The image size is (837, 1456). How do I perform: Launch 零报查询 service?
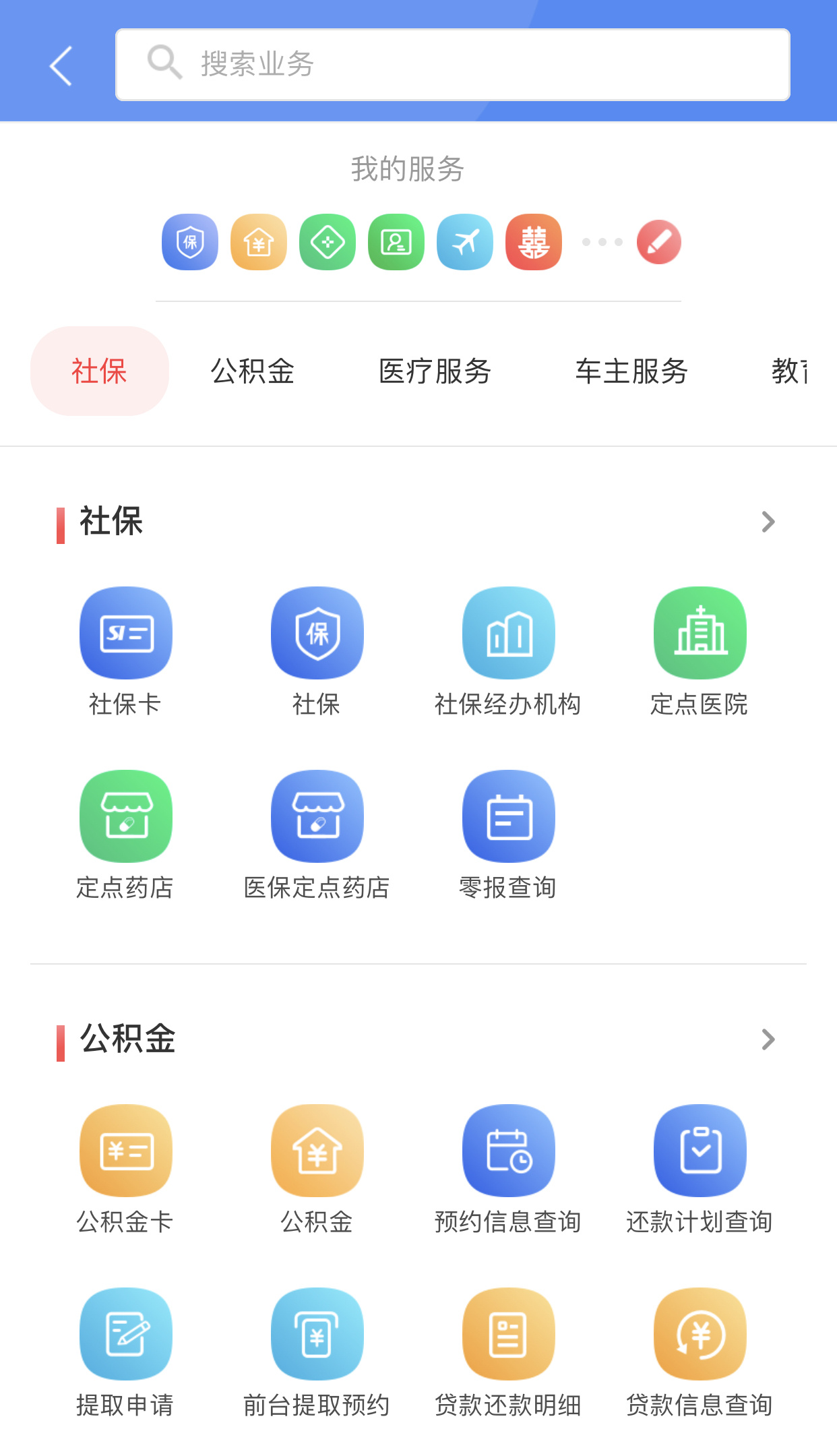[x=508, y=817]
